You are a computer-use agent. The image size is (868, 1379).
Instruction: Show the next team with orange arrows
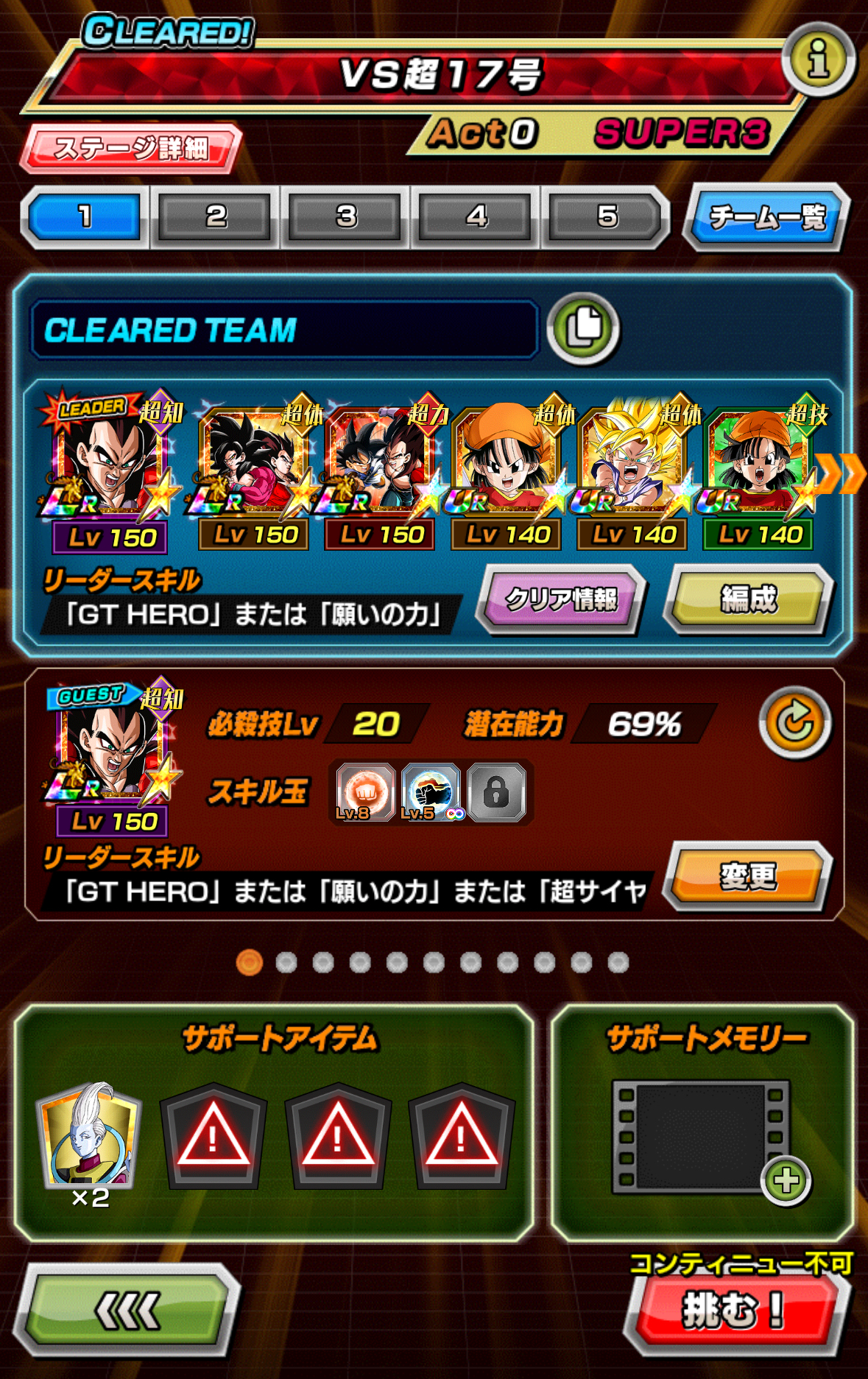pos(842,473)
